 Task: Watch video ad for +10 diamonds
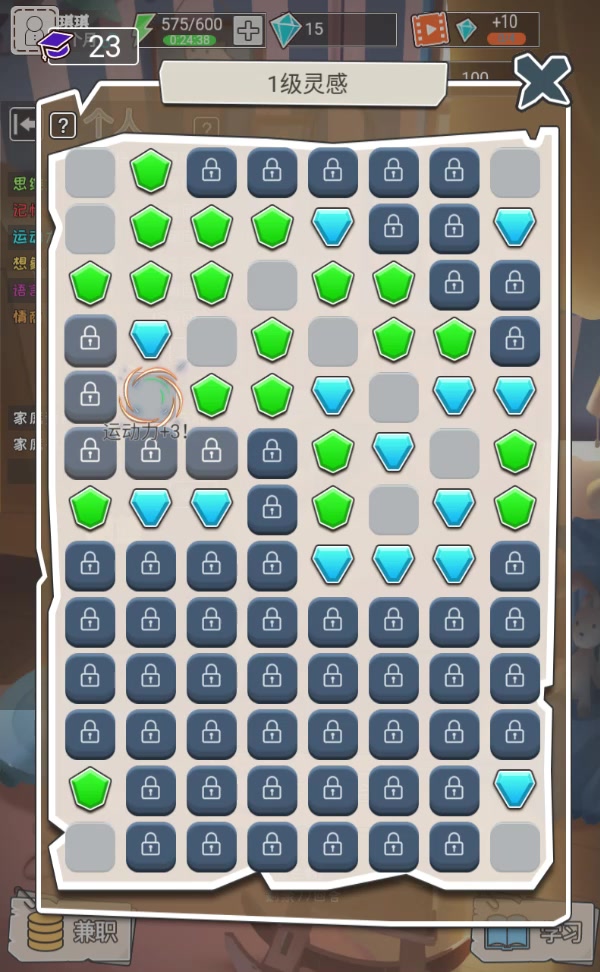pyautogui.click(x=428, y=29)
